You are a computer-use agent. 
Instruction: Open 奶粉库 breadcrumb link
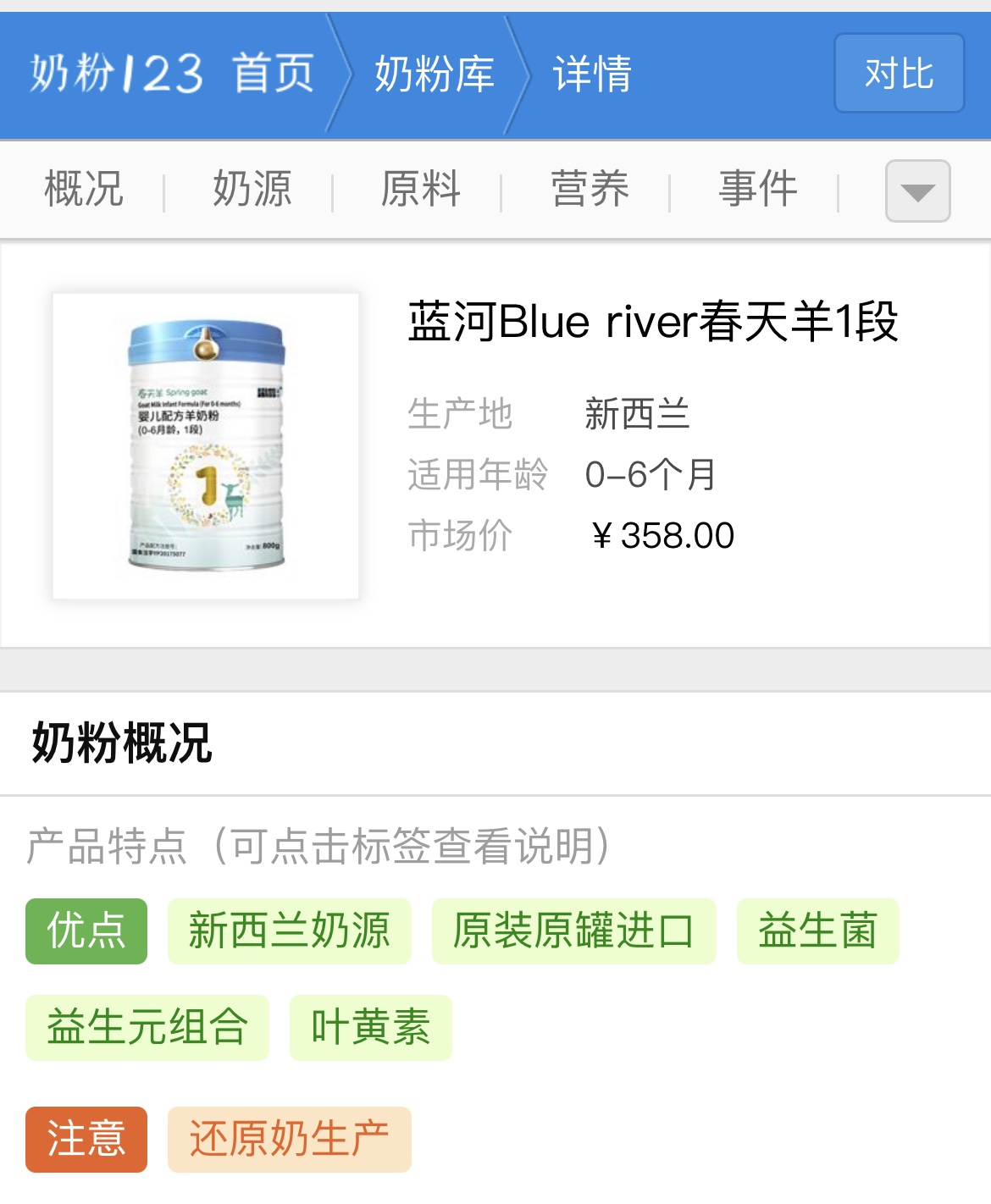point(434,74)
